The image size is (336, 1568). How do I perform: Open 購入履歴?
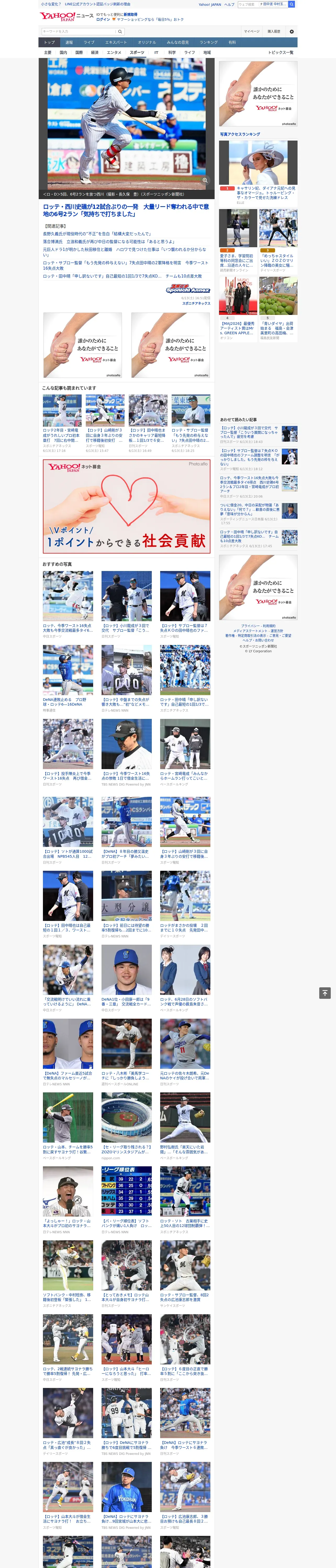[x=274, y=31]
